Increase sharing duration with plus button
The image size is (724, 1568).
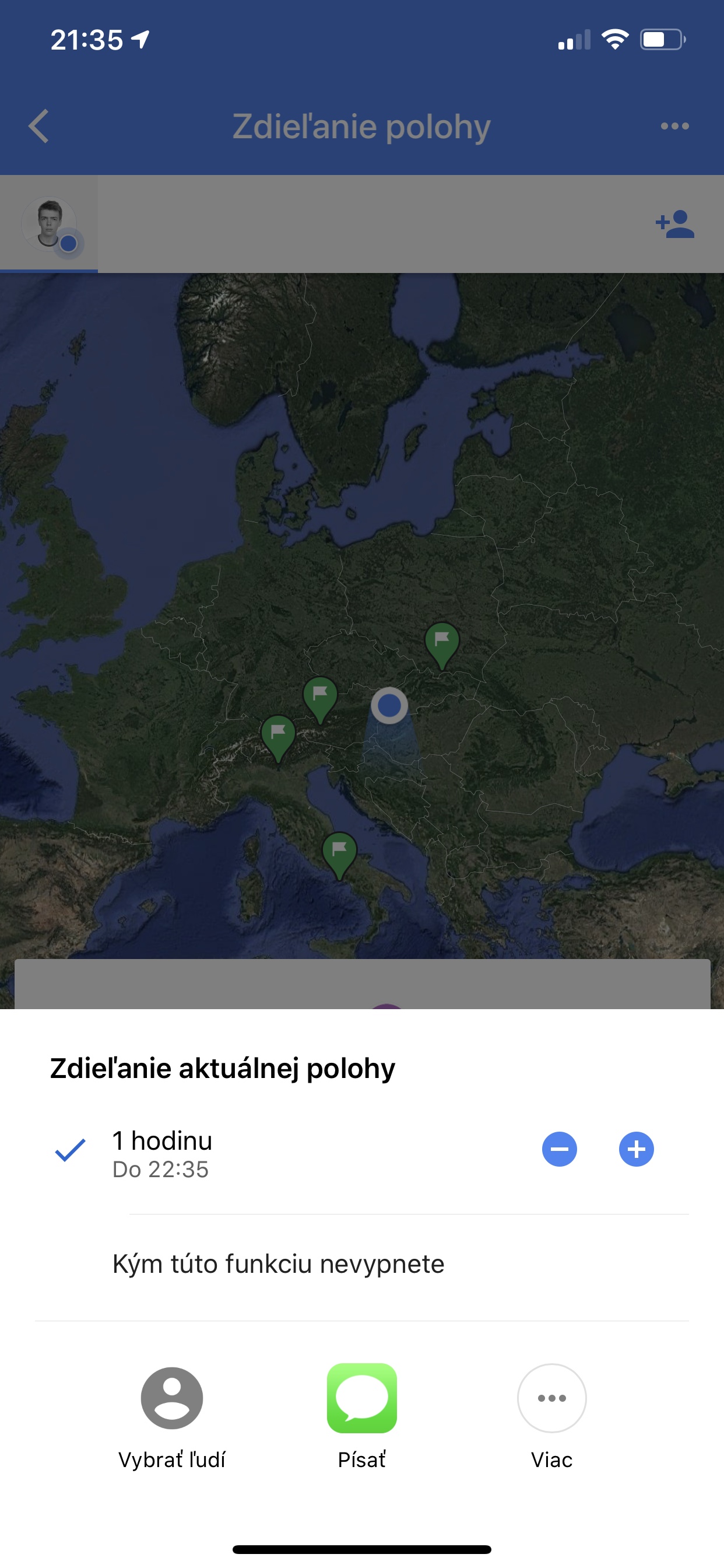(637, 1149)
